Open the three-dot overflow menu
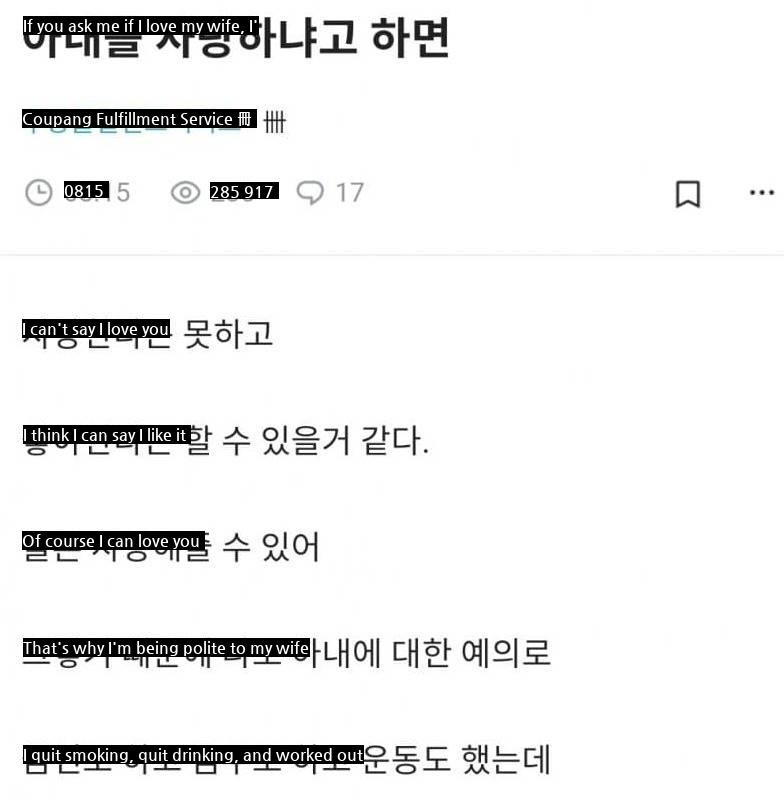This screenshot has height=800, width=784. [762, 192]
